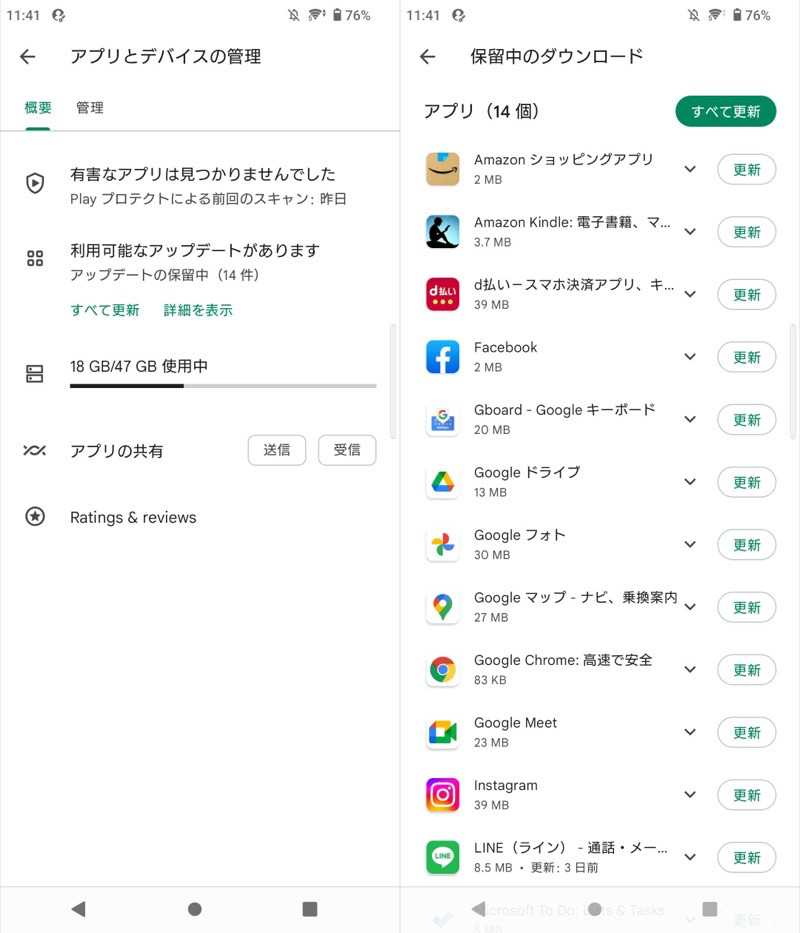
Task: Expand details for Instagram
Action: (x=689, y=795)
